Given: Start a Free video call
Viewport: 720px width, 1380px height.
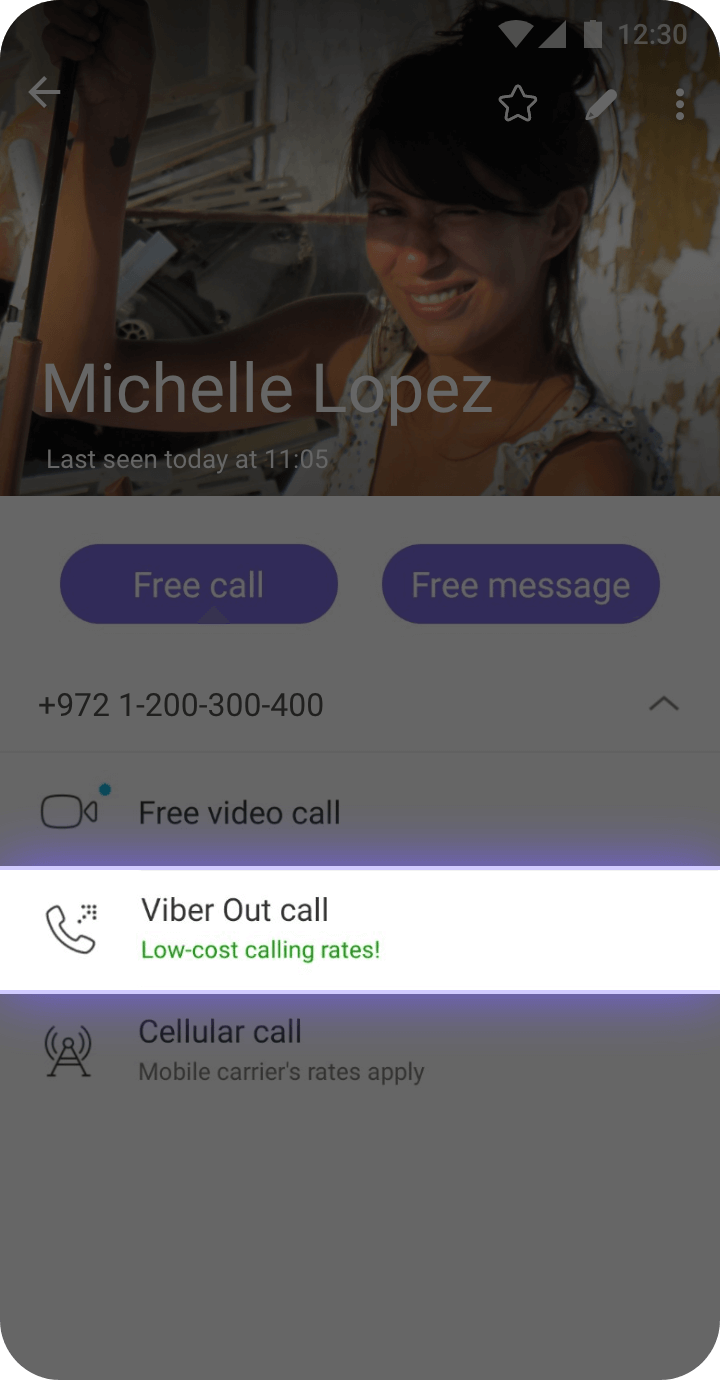Looking at the screenshot, I should [239, 812].
